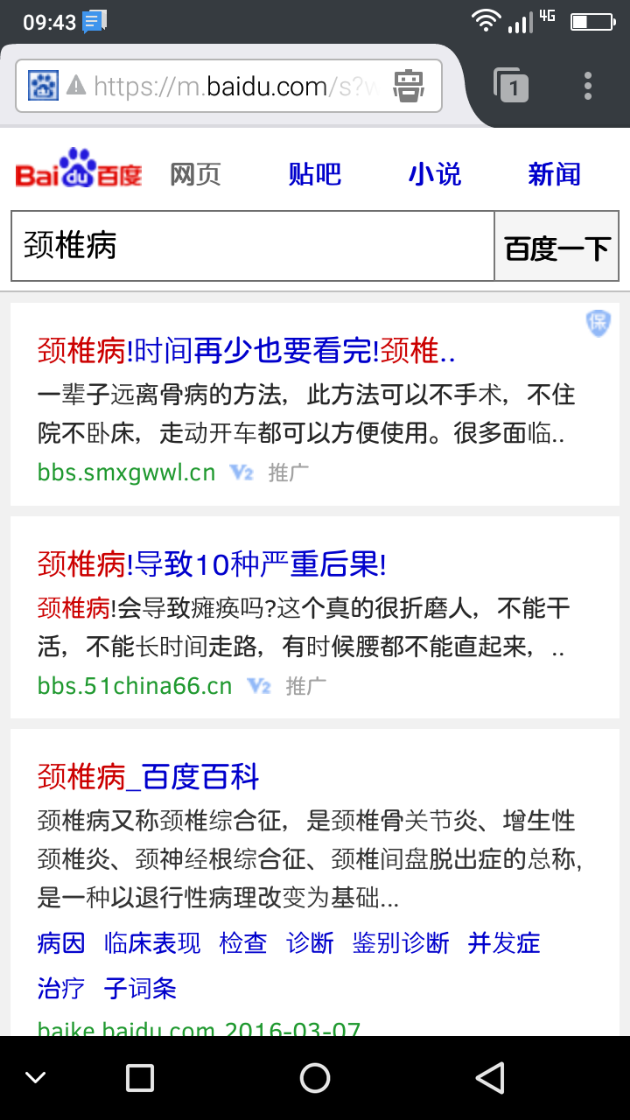Screen dimensions: 630x1120
Task: Open the browser tab switcher
Action: click(x=511, y=87)
